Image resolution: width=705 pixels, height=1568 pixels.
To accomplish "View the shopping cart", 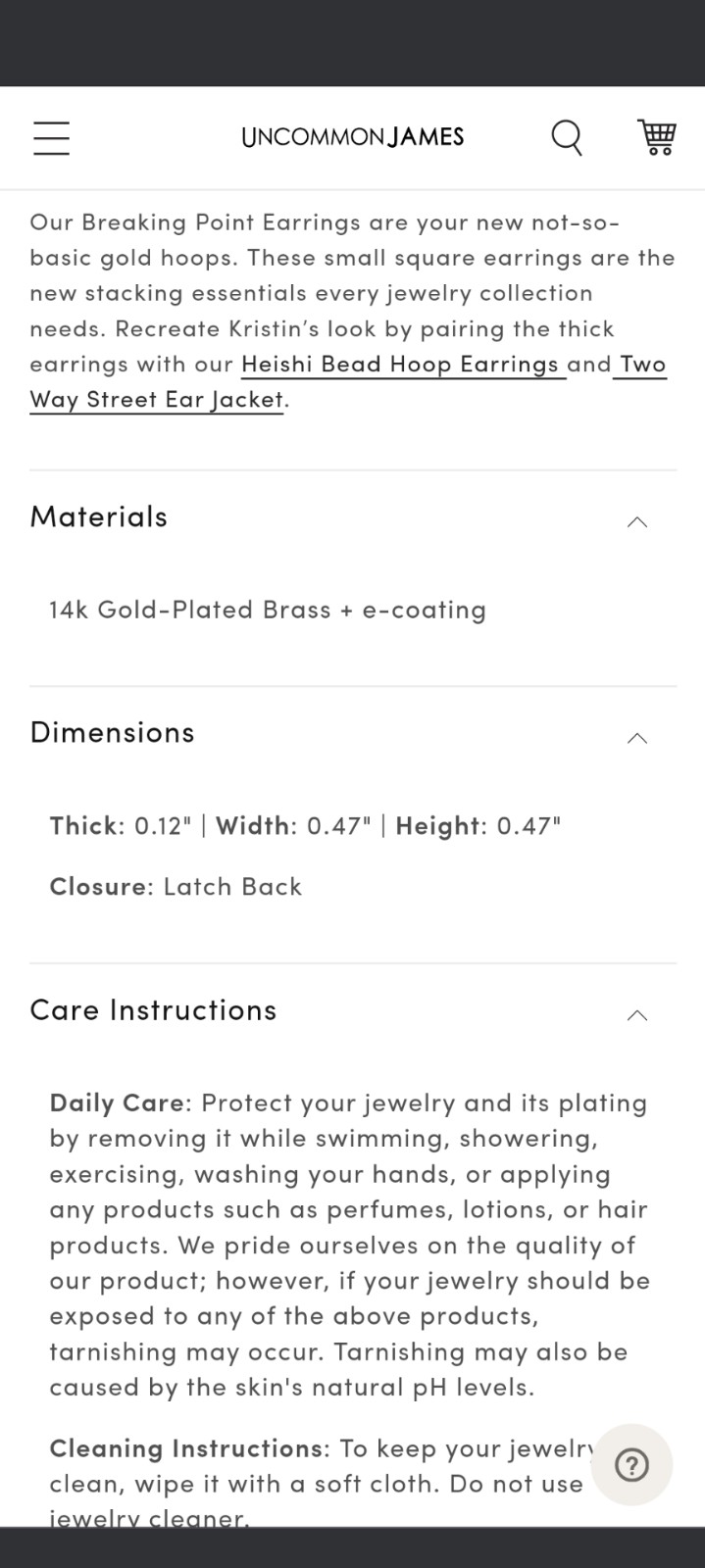I will [657, 137].
